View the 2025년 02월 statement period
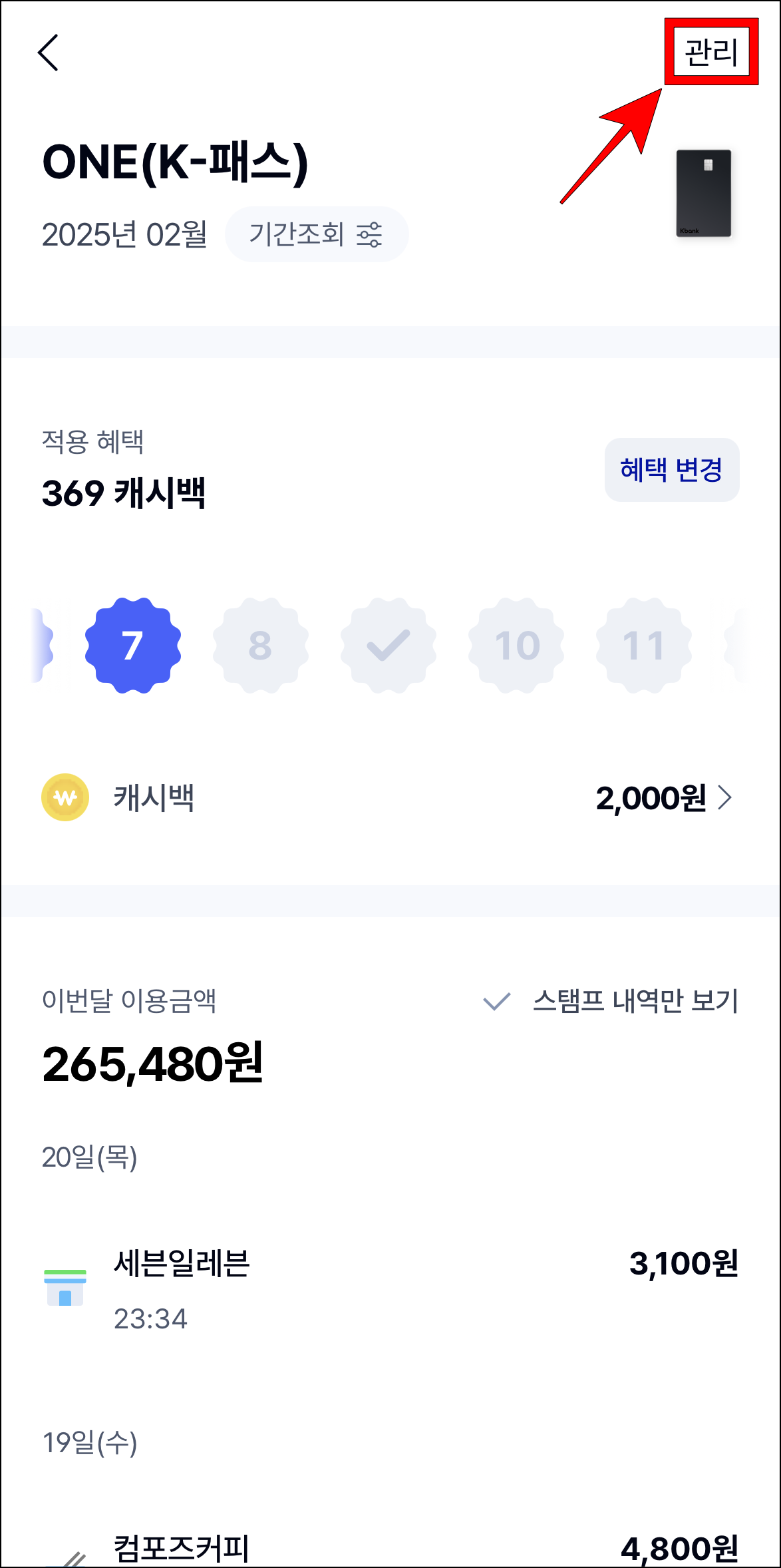 click(124, 234)
